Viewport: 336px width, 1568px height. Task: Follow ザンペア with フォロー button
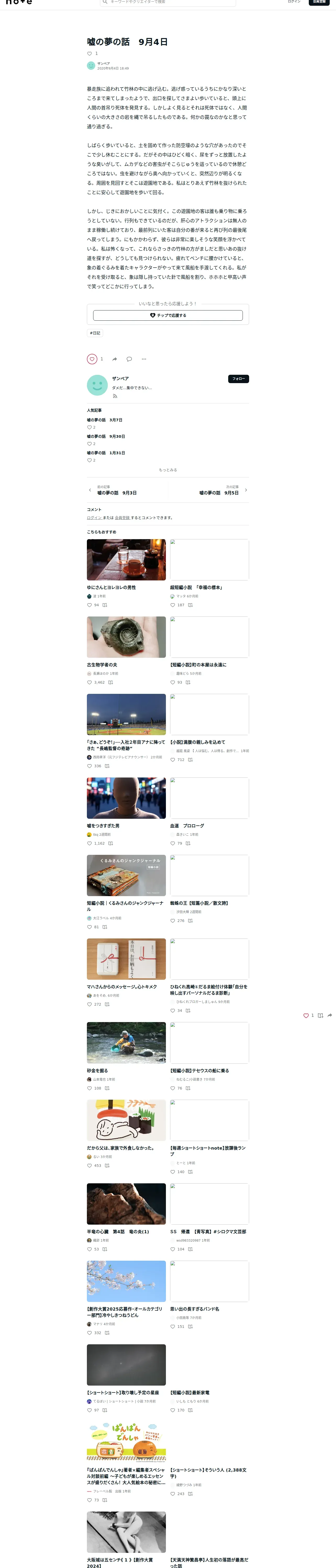point(238,379)
